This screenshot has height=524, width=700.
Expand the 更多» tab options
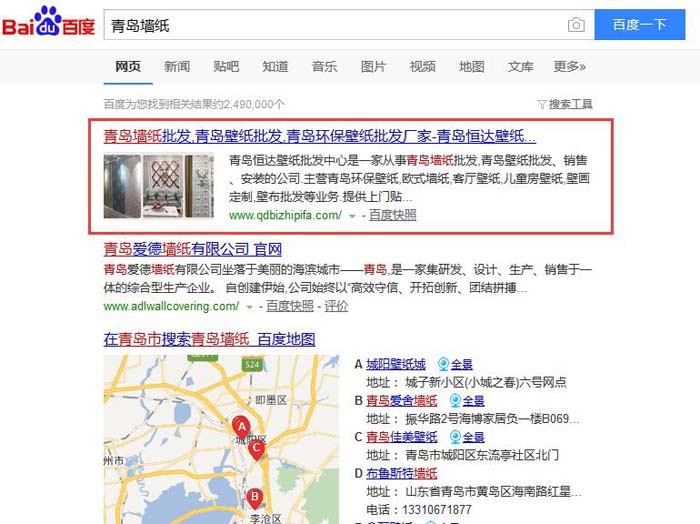pyautogui.click(x=570, y=67)
